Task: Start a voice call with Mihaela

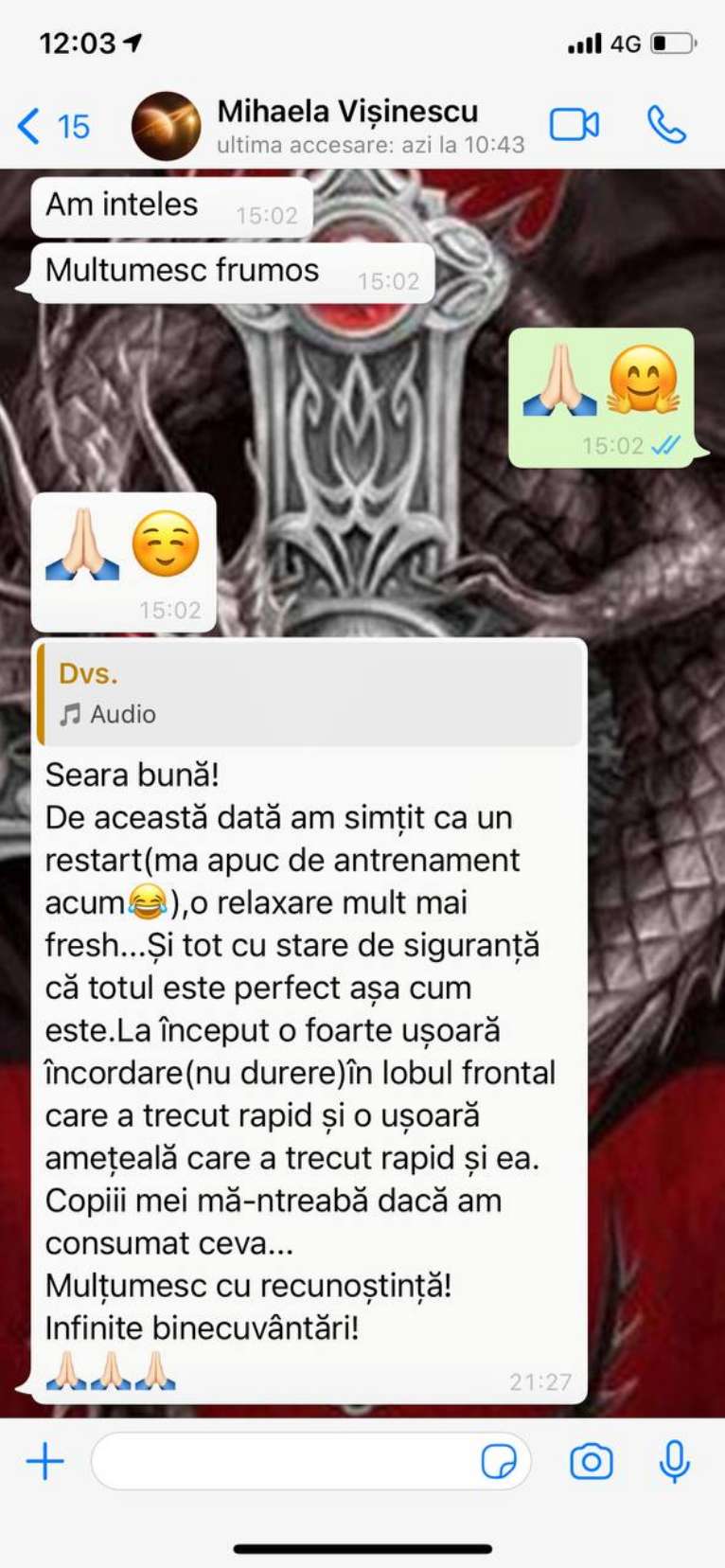Action: [x=666, y=125]
